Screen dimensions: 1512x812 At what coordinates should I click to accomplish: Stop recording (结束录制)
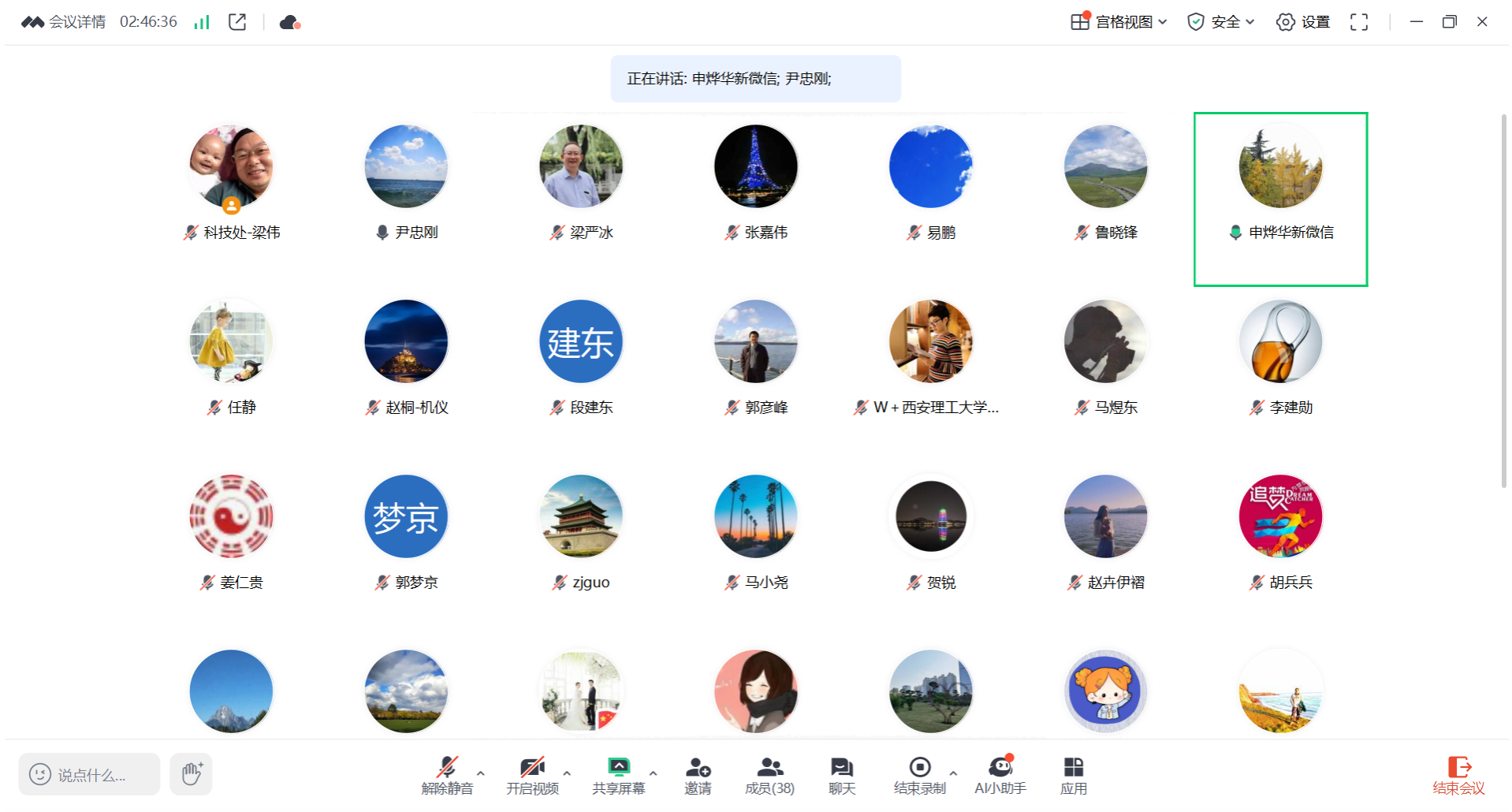point(919,775)
